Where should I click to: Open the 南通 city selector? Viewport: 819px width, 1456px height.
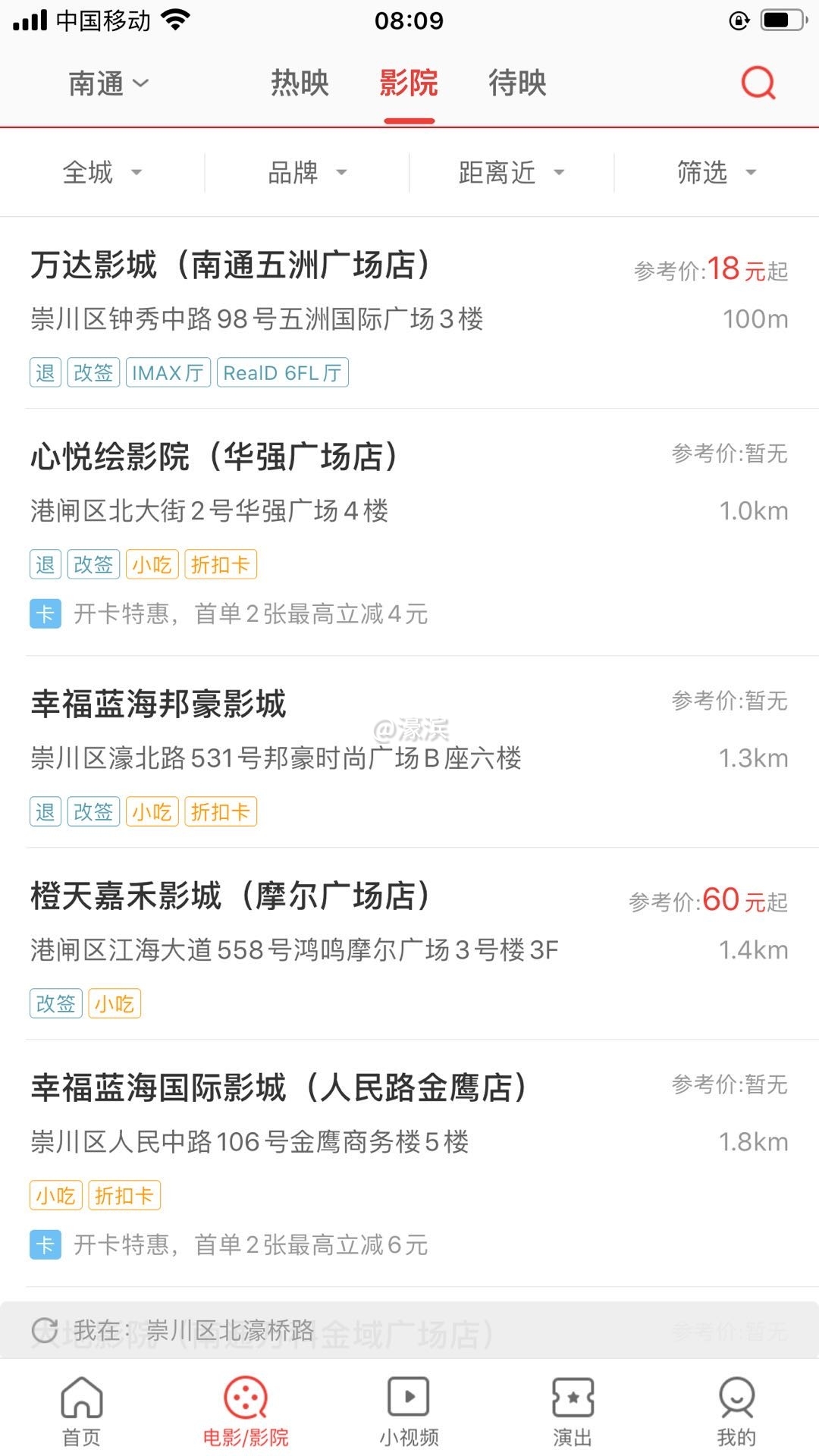coord(108,83)
